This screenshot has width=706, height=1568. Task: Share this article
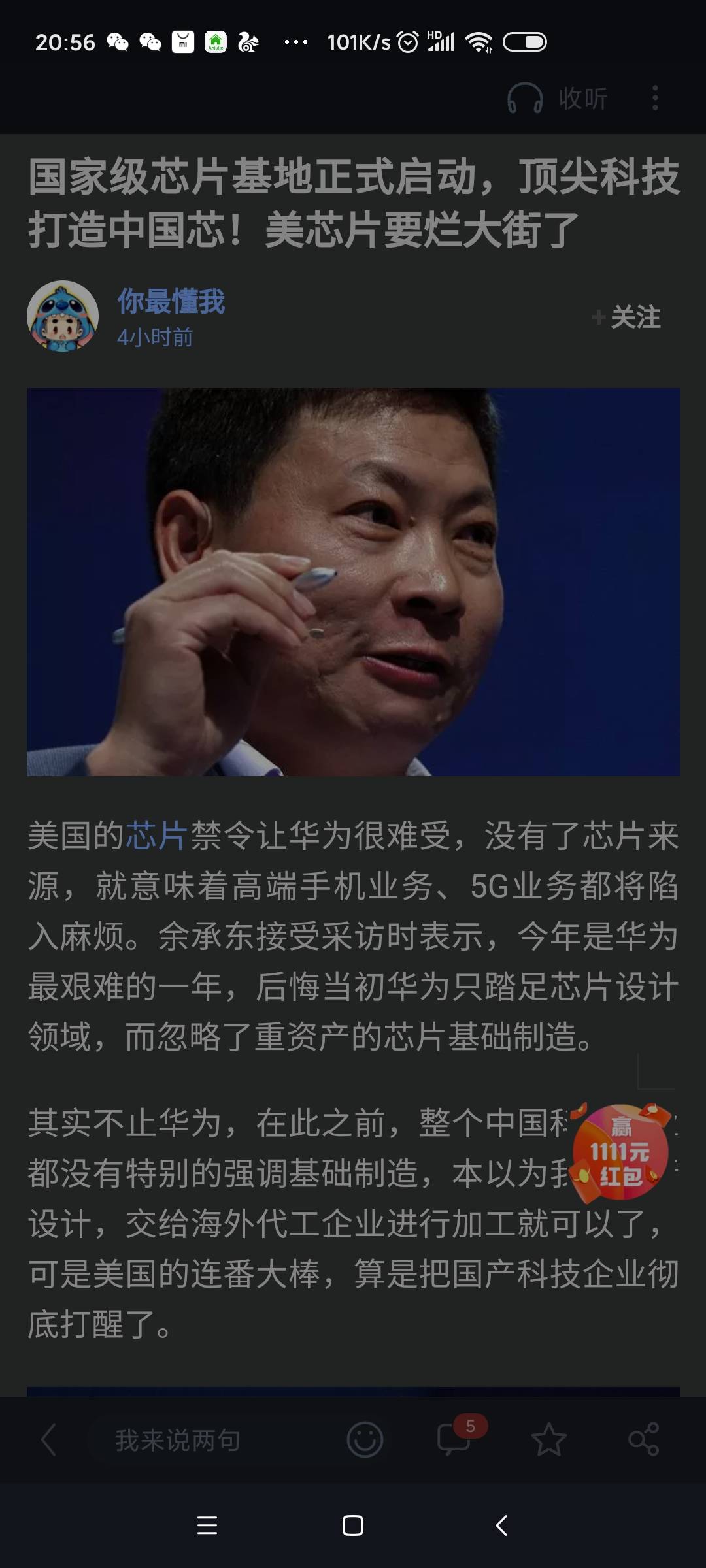coord(643,1440)
